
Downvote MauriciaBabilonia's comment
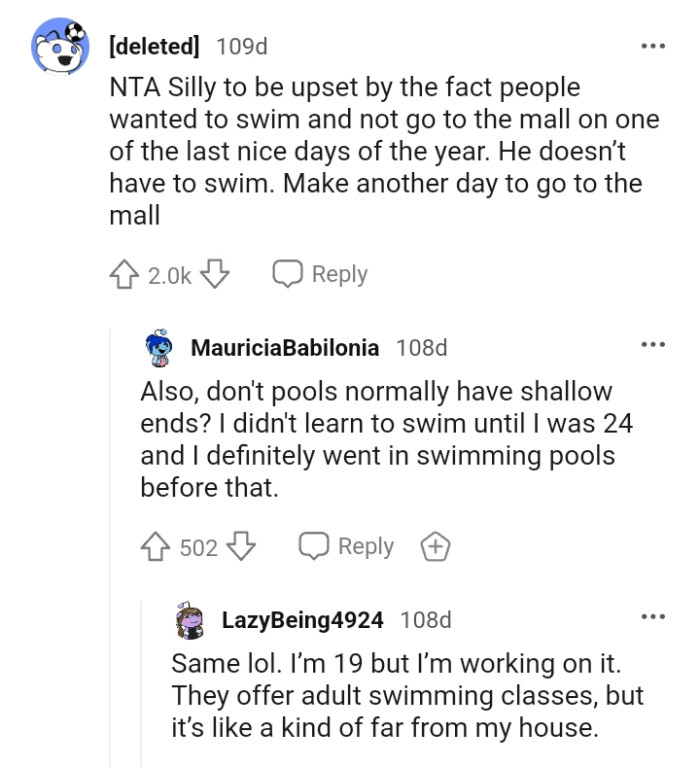click(242, 547)
